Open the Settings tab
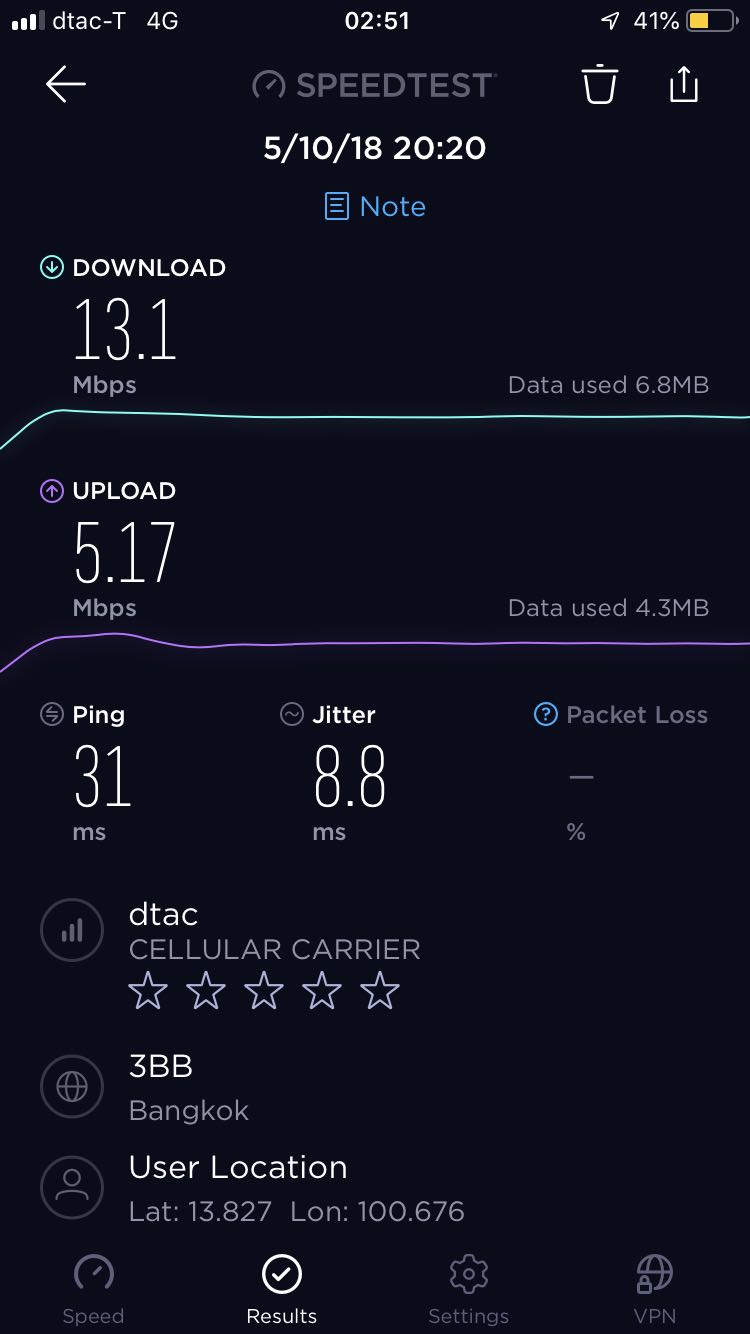This screenshot has height=1334, width=750. [468, 1288]
